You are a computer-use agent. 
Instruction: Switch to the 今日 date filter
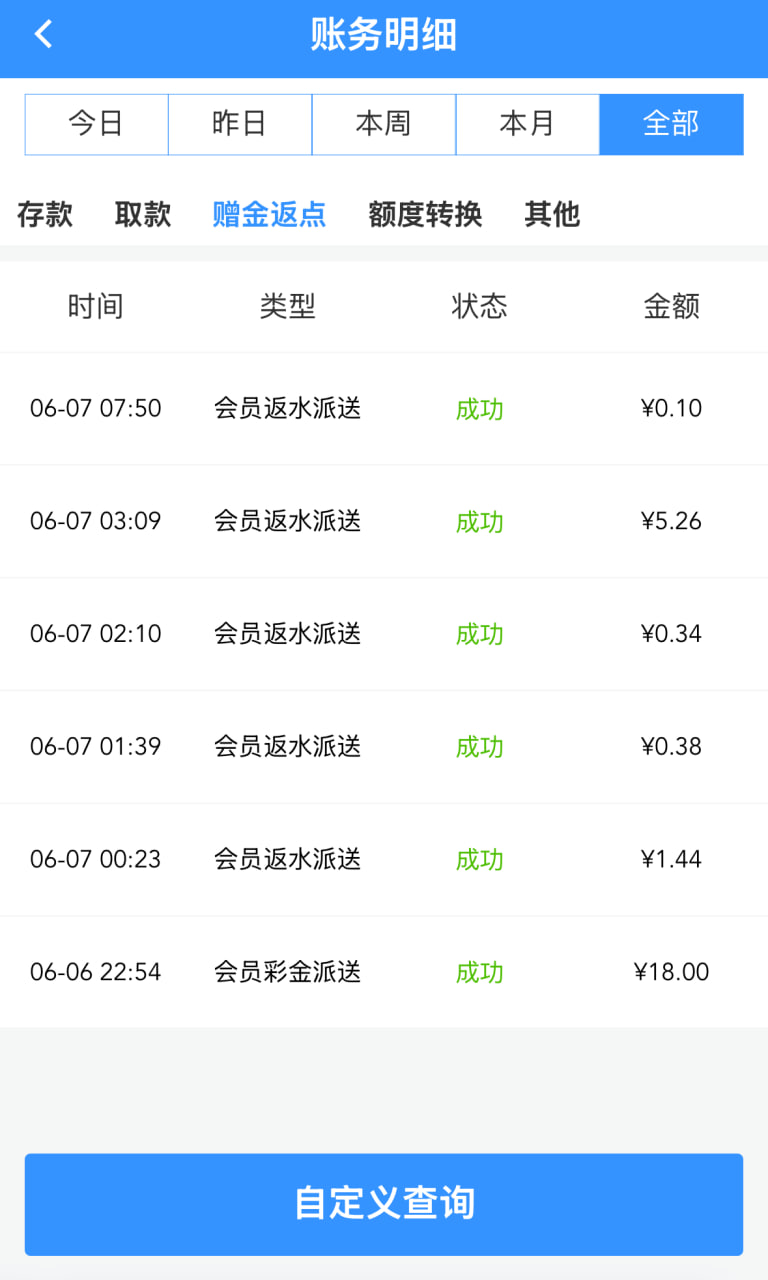[x=96, y=124]
